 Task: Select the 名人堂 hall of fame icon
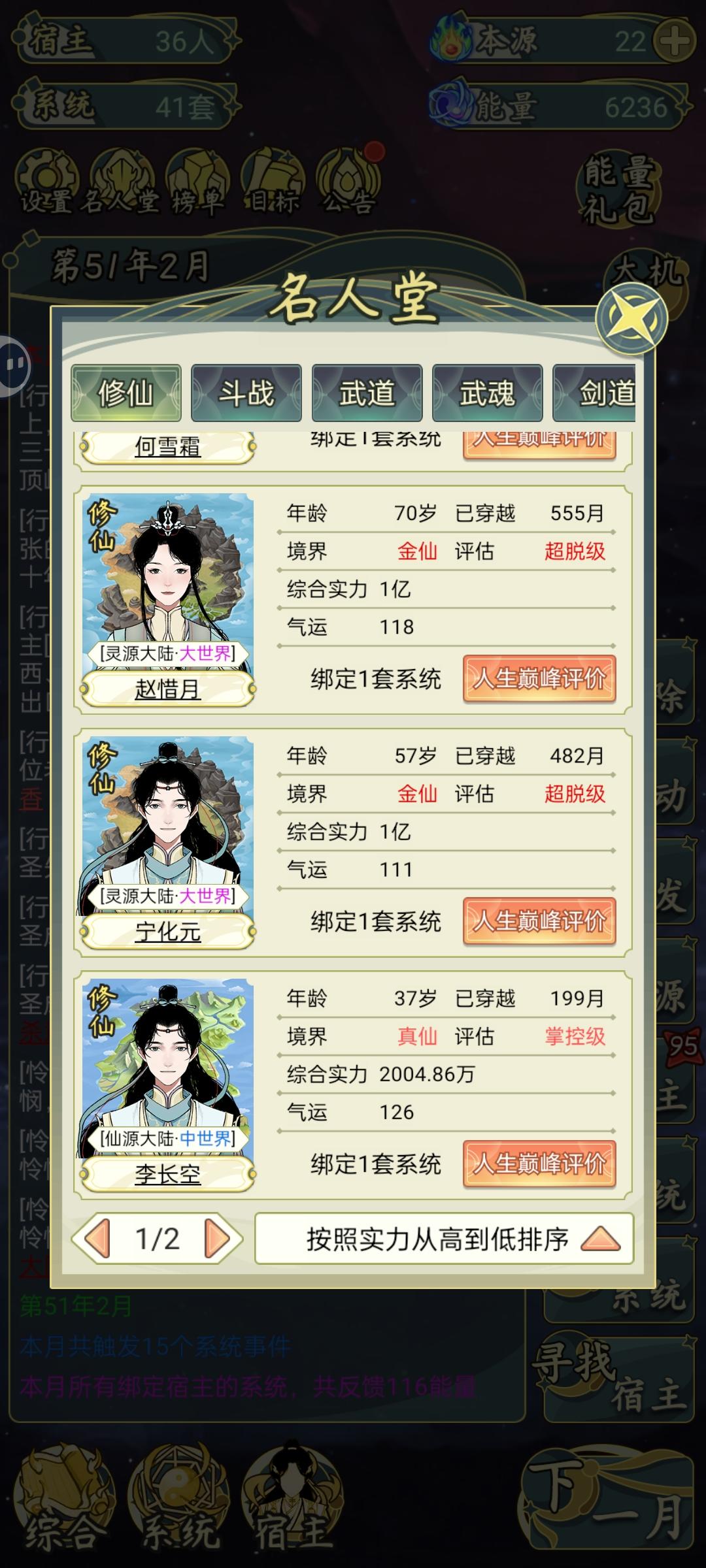coord(118,178)
